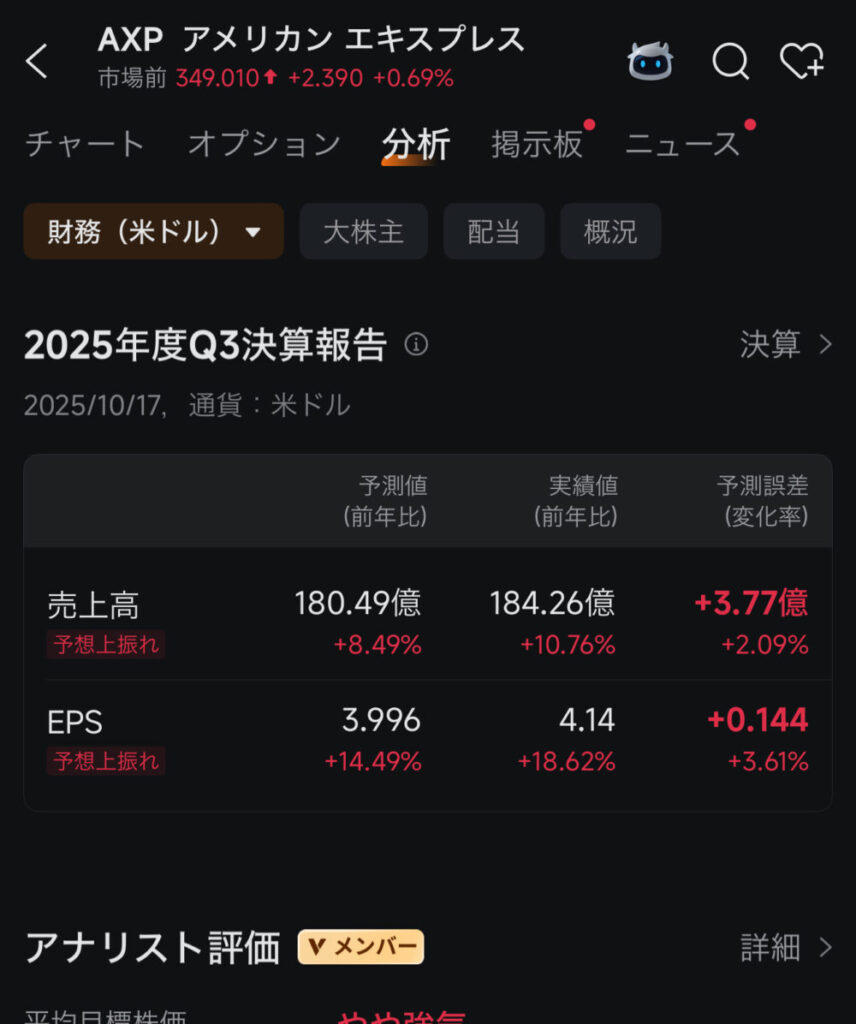Open the search magnifier
Image resolution: width=856 pixels, height=1024 pixels.
pyautogui.click(x=730, y=62)
